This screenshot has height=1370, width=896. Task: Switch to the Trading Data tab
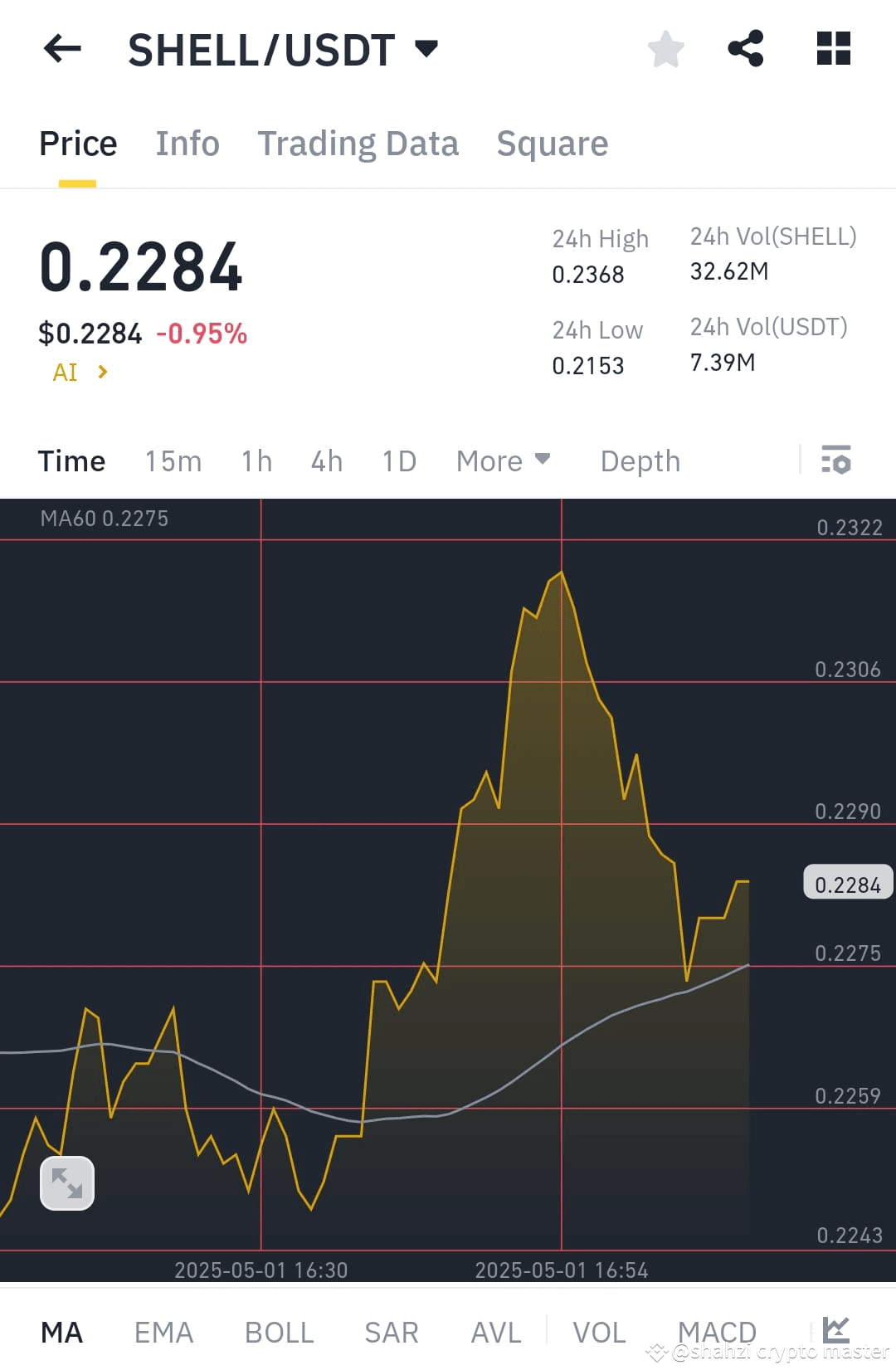point(358,143)
